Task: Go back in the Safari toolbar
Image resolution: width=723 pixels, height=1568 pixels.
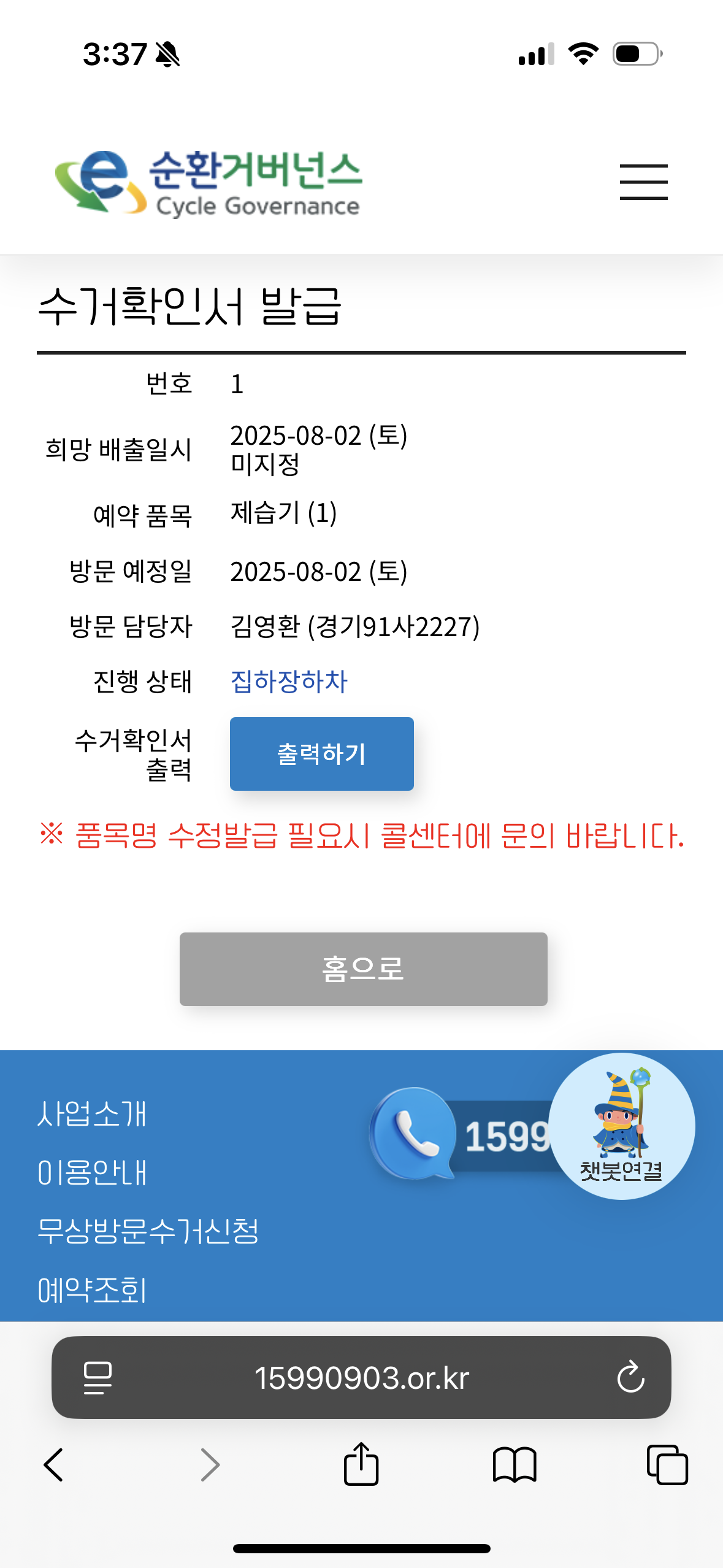Action: tap(54, 1465)
